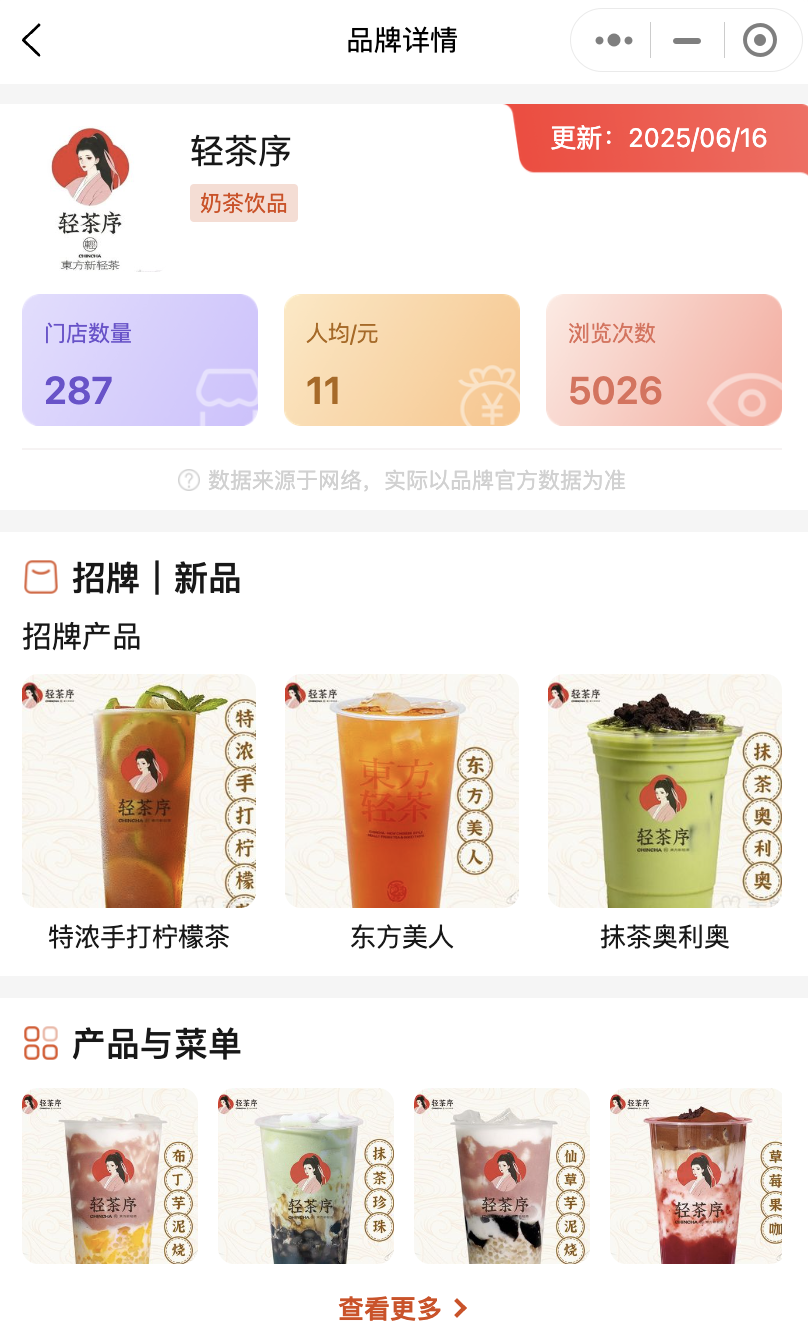This screenshot has width=808, height=1332.
Task: Minimize the mini program
Action: coord(687,41)
